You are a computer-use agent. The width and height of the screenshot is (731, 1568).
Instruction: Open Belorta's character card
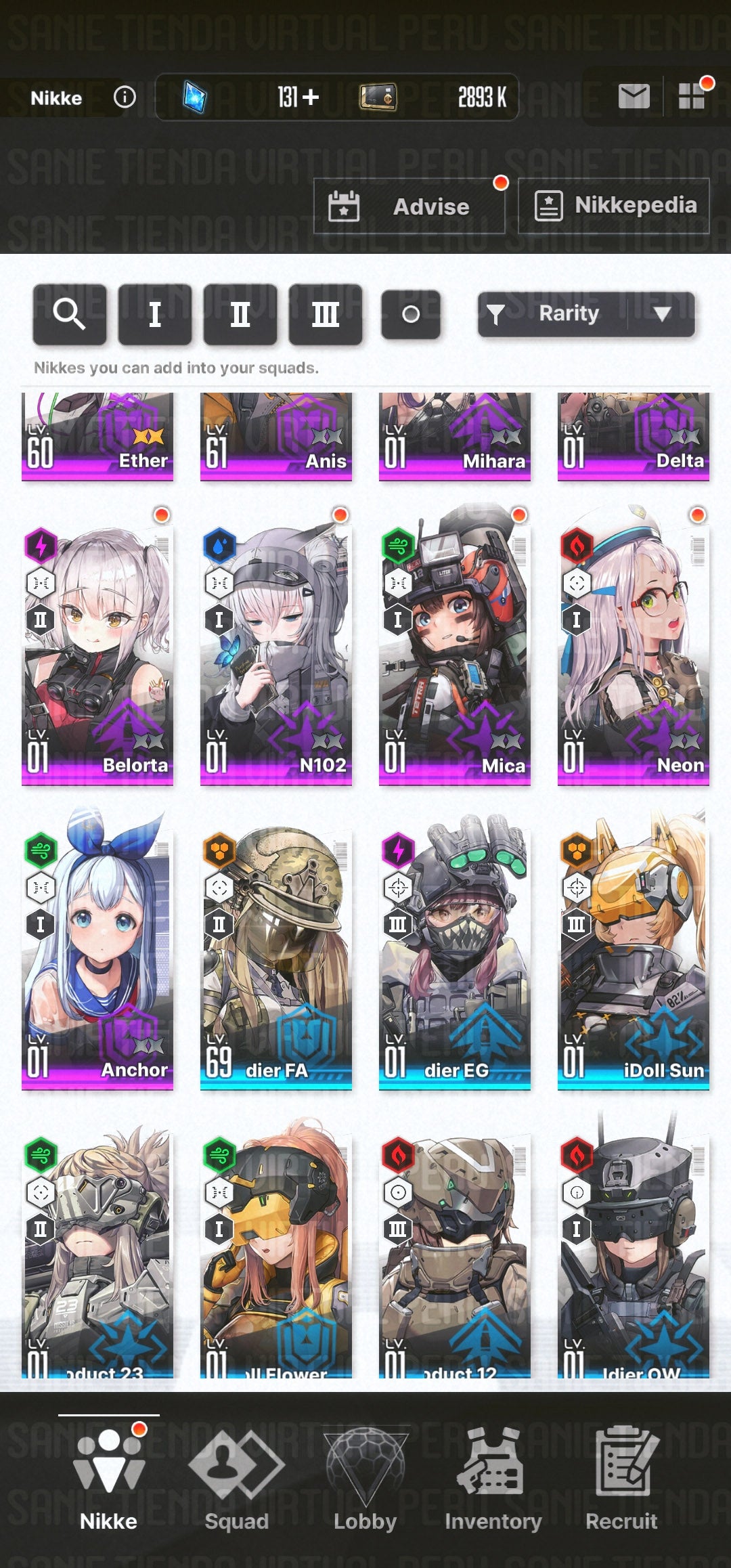tap(97, 650)
